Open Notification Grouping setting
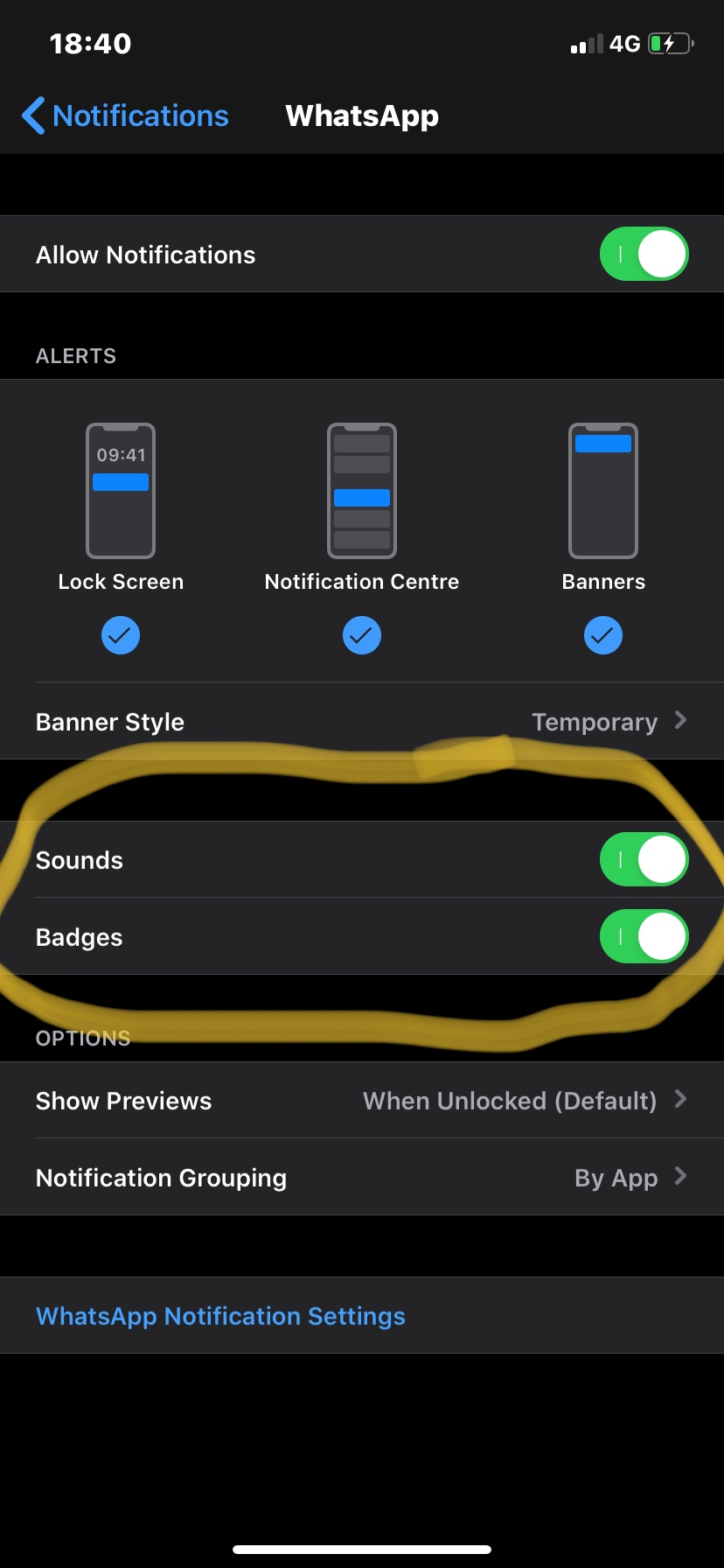The image size is (724, 1568). (x=362, y=1178)
